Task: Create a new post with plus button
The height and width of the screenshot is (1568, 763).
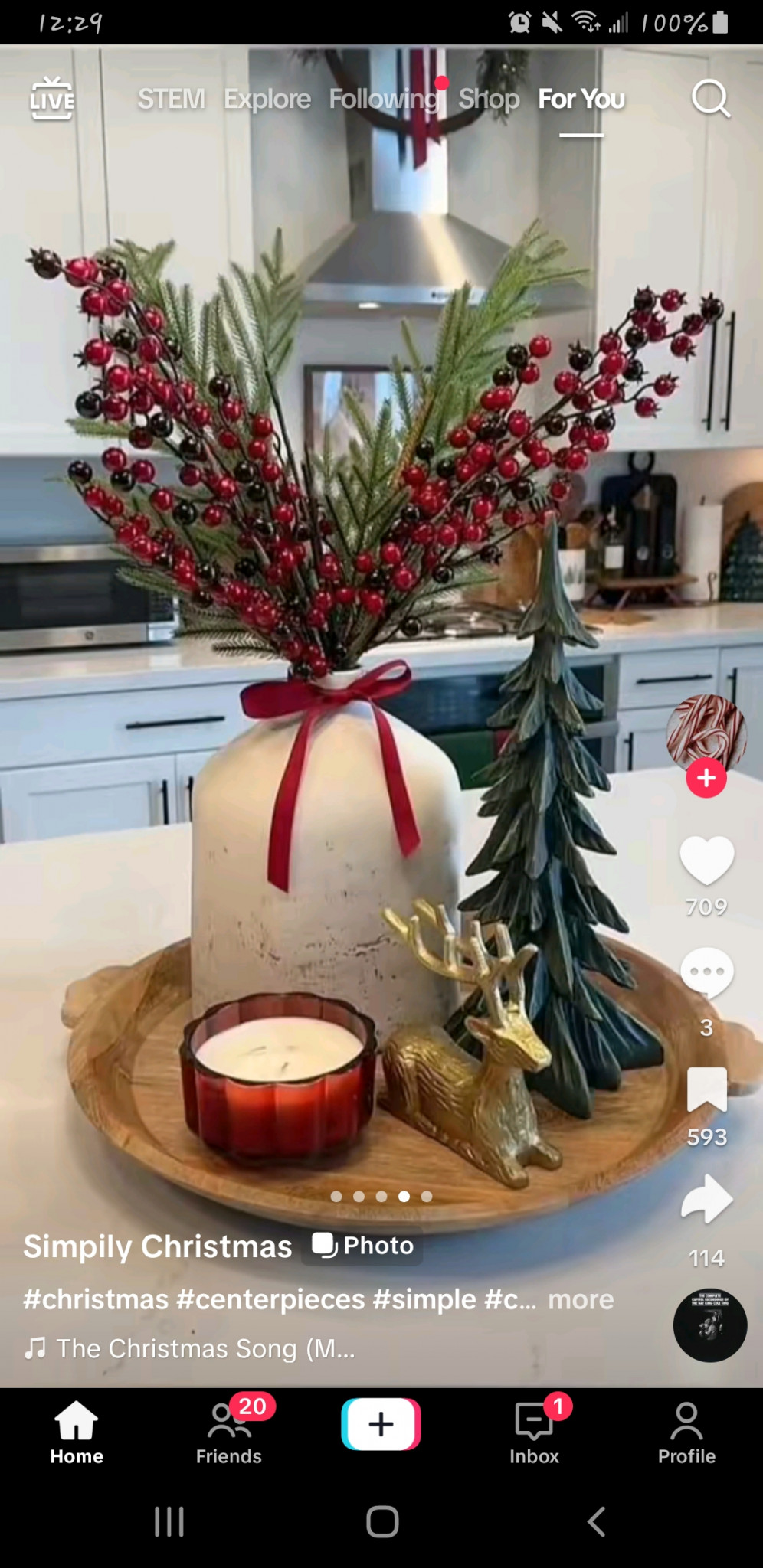Action: click(x=381, y=1424)
